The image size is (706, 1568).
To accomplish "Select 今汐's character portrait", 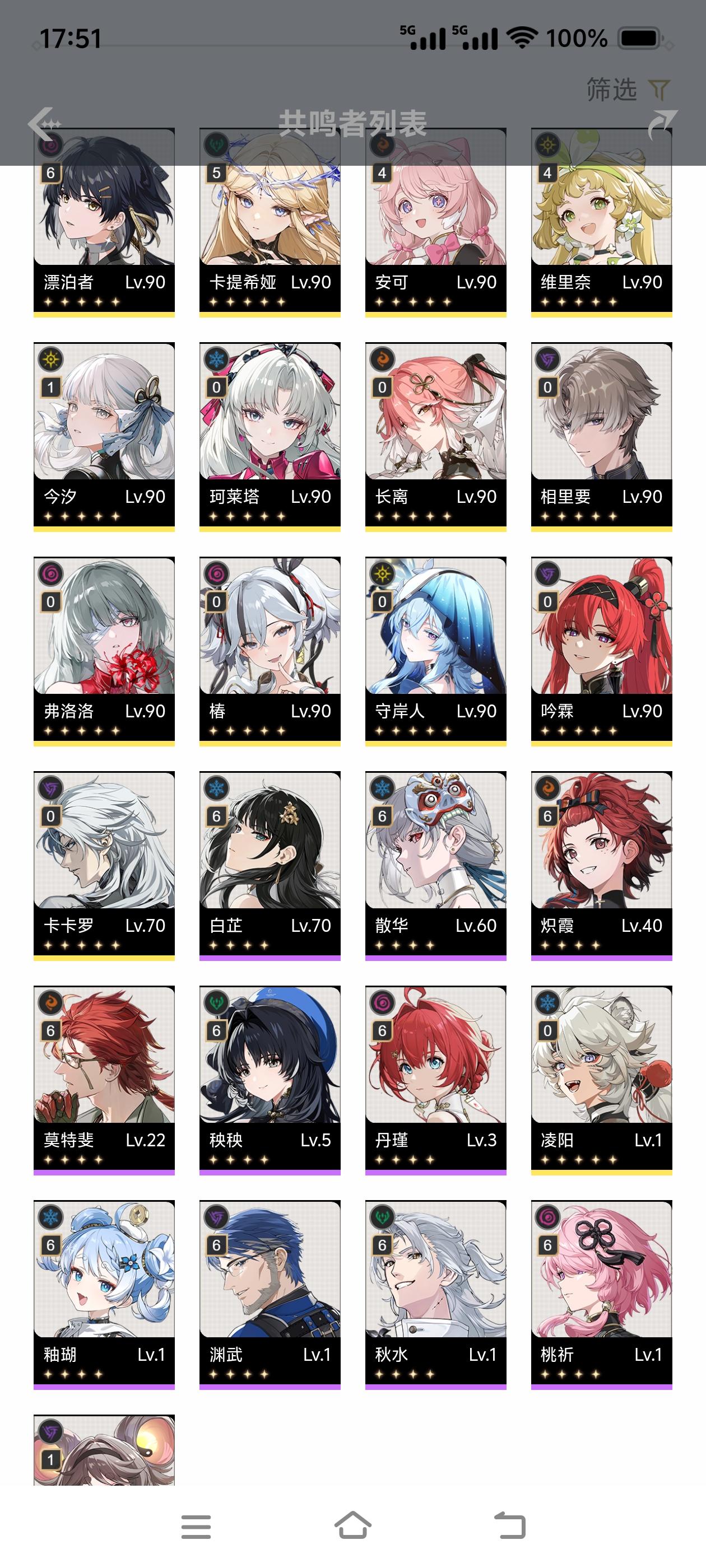I will (x=103, y=420).
